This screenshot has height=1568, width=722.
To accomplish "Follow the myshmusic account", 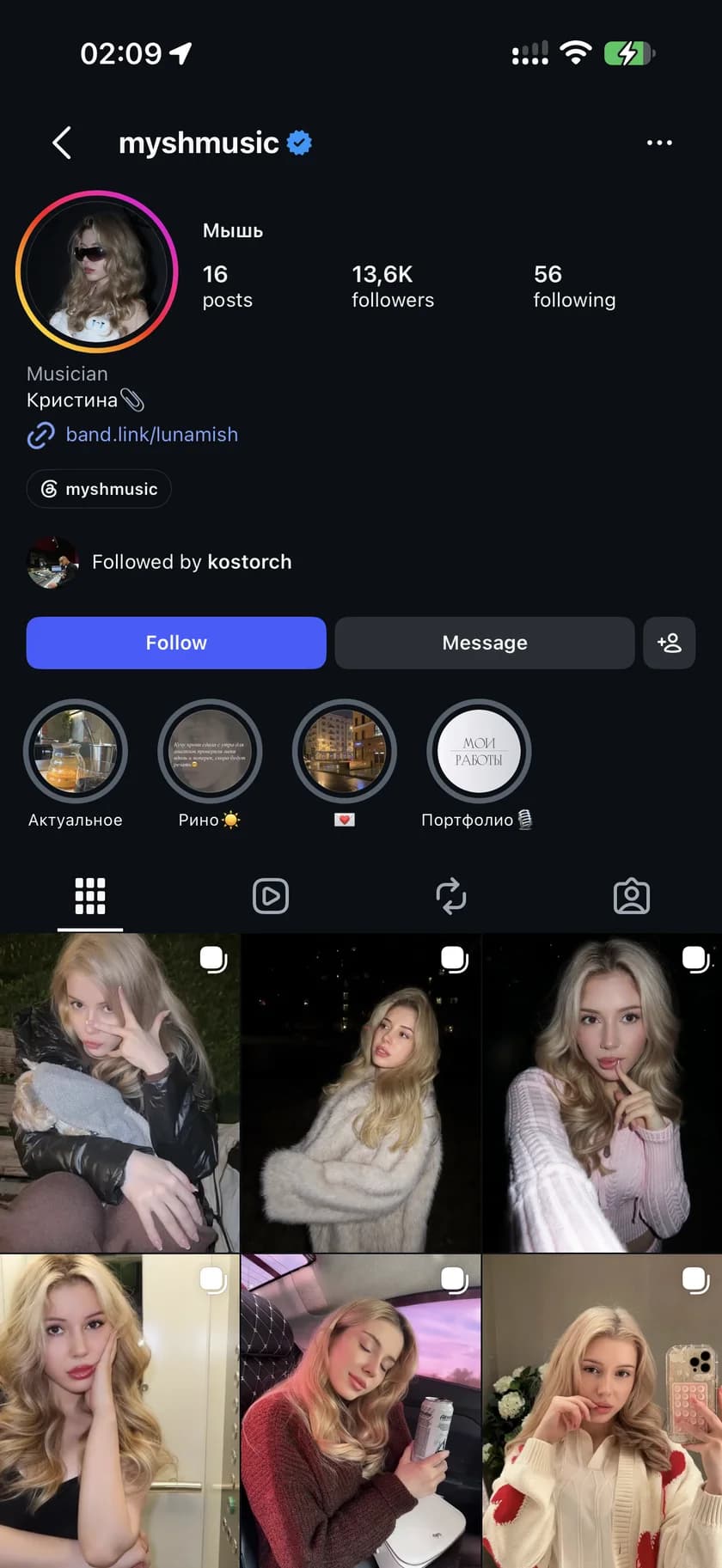I will click(x=176, y=643).
